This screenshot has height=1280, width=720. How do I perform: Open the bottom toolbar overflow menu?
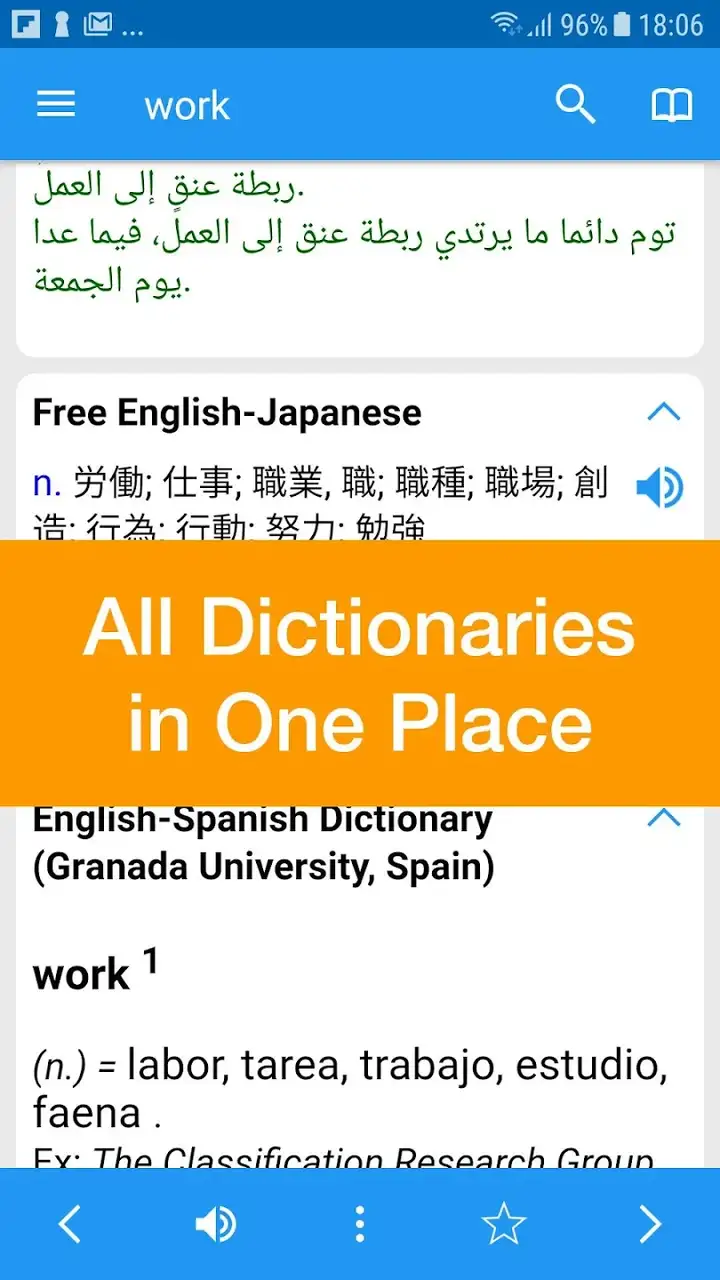tap(360, 1224)
